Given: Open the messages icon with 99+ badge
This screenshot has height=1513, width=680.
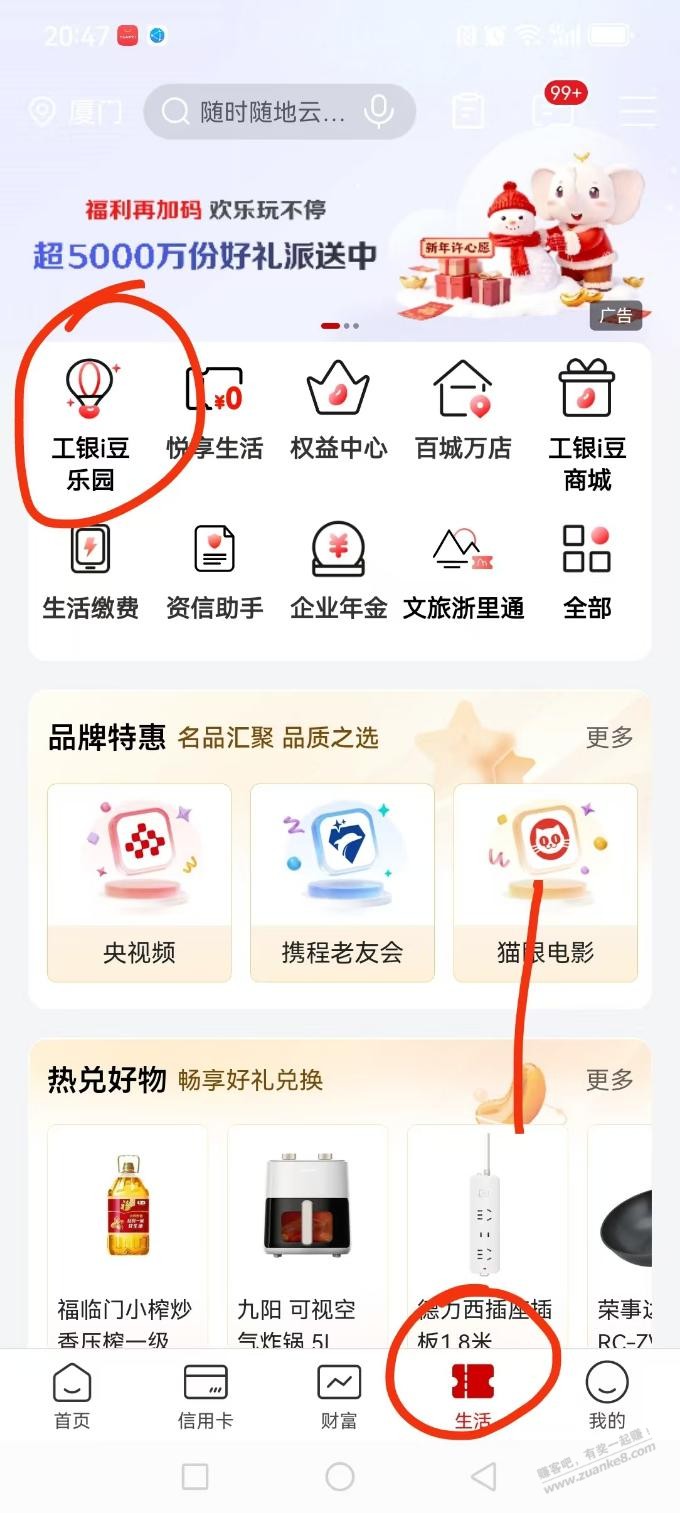Looking at the screenshot, I should (555, 109).
